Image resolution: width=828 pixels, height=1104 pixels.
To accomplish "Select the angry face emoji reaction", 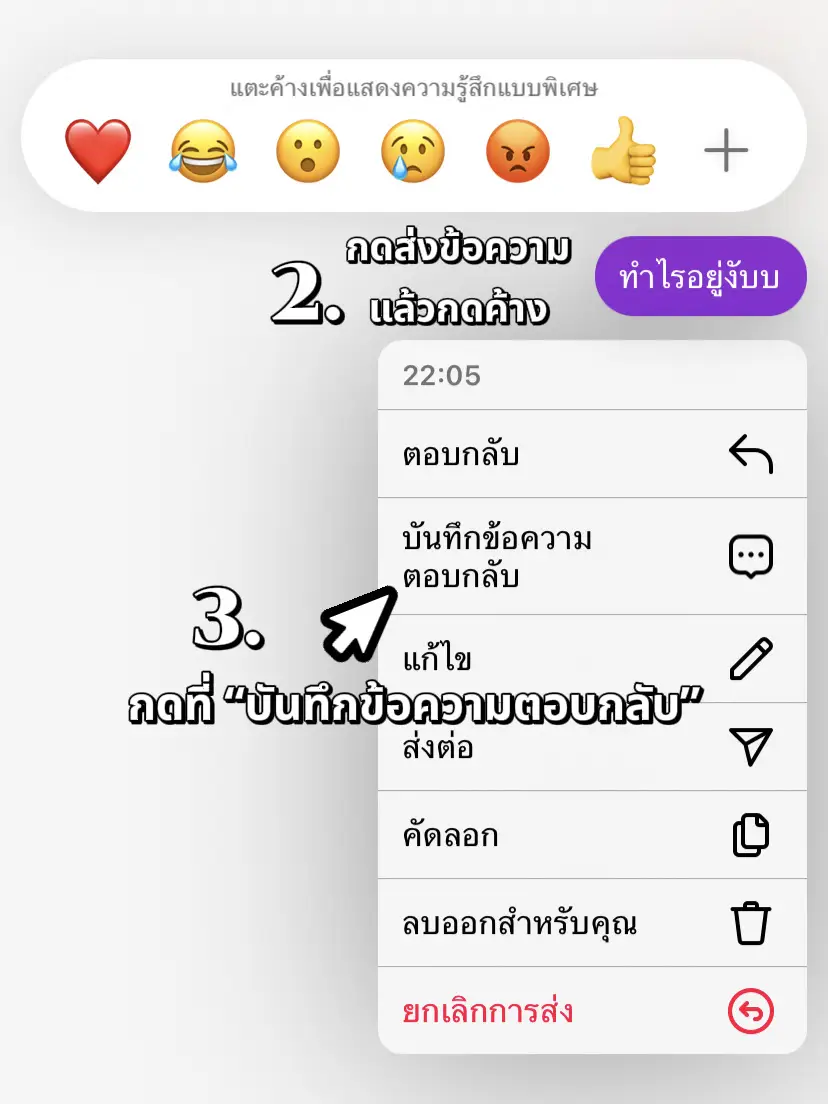I will (518, 152).
